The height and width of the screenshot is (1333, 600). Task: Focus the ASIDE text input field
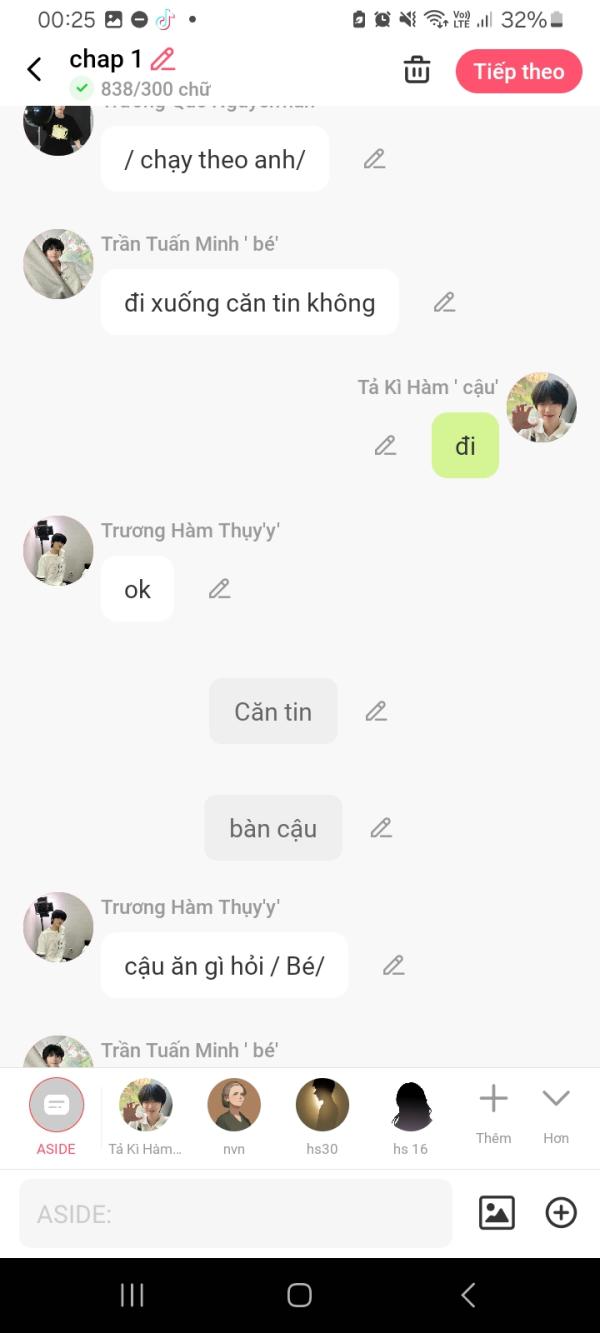[x=235, y=1213]
